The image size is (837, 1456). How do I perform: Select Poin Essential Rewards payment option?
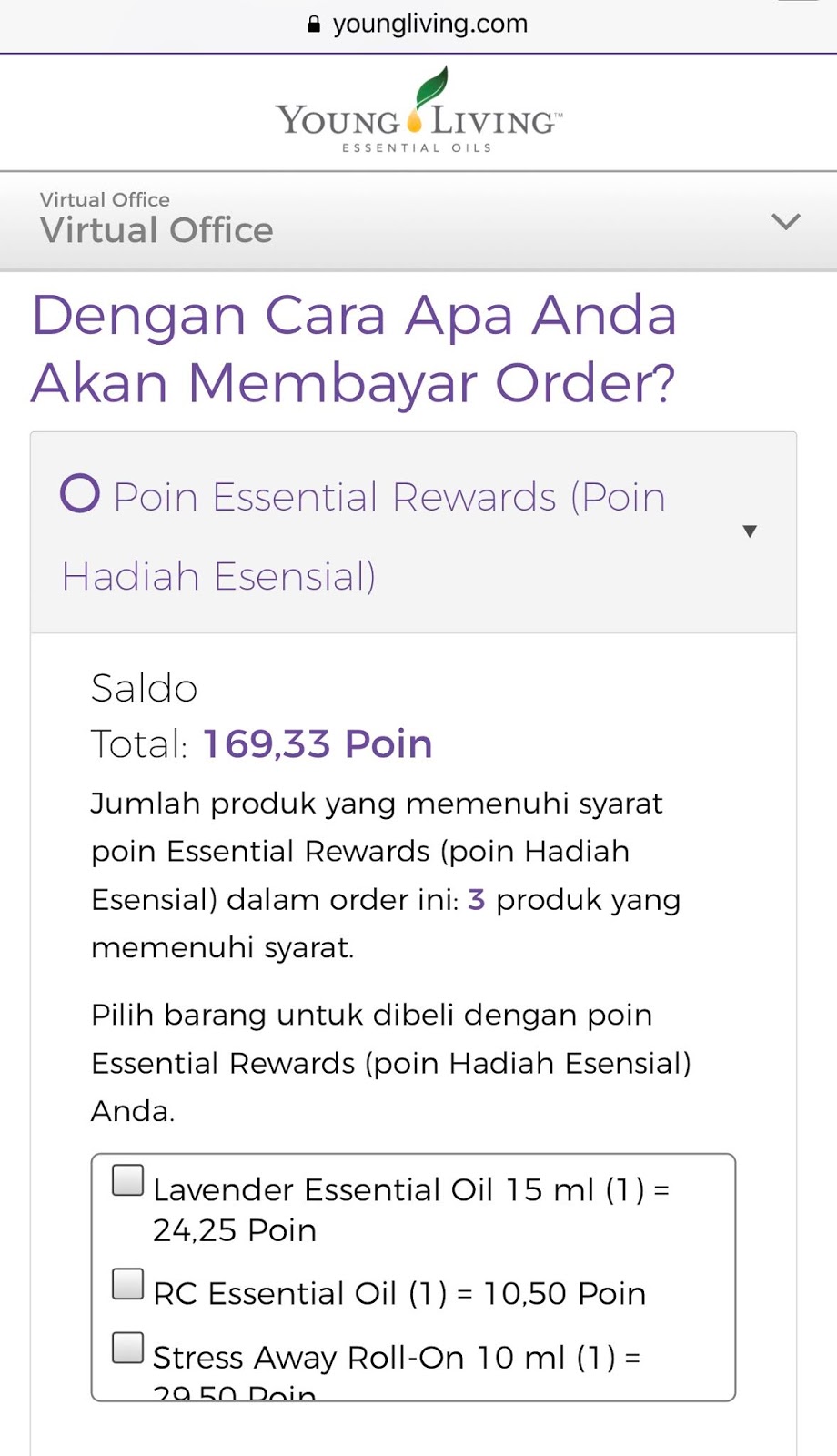(x=80, y=493)
